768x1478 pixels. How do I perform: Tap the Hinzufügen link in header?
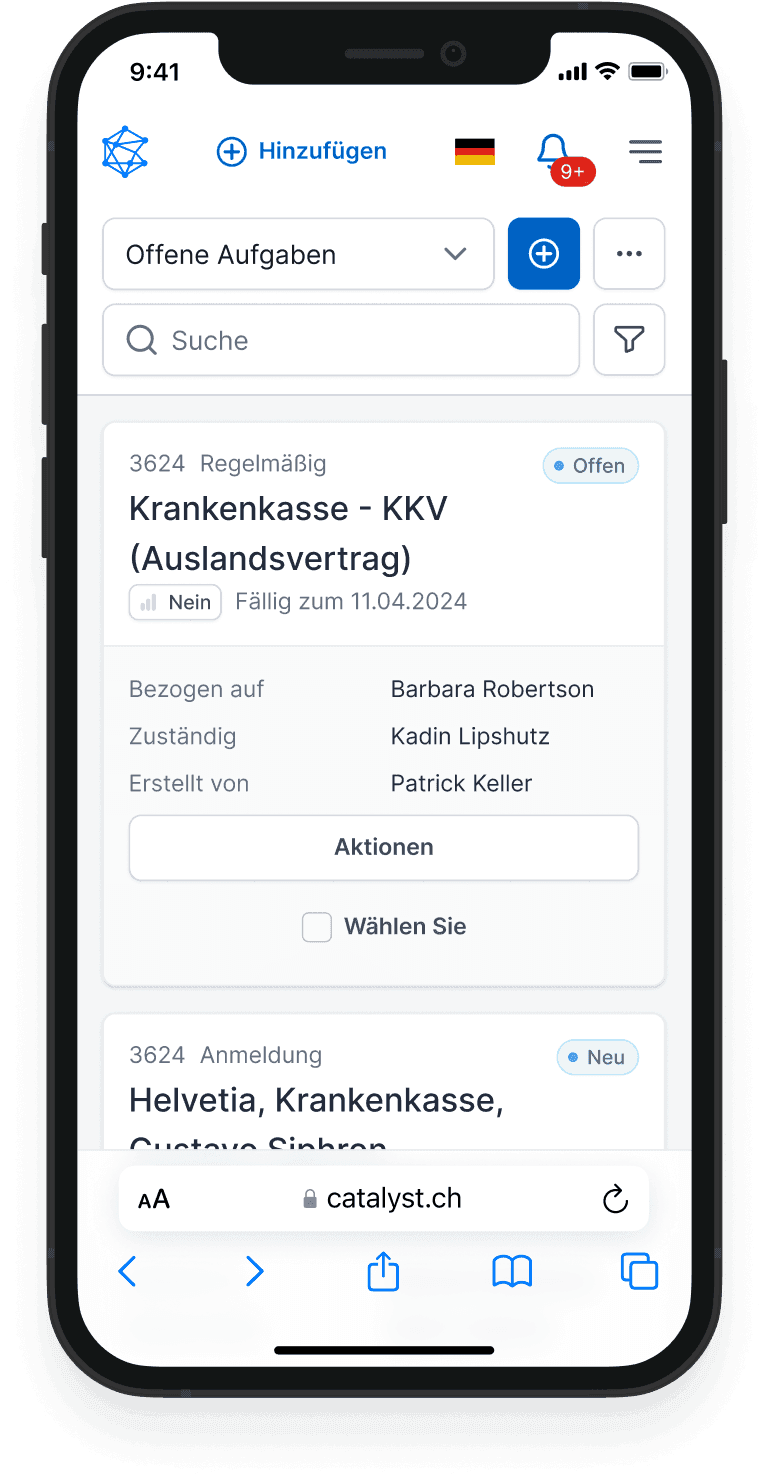(x=302, y=152)
